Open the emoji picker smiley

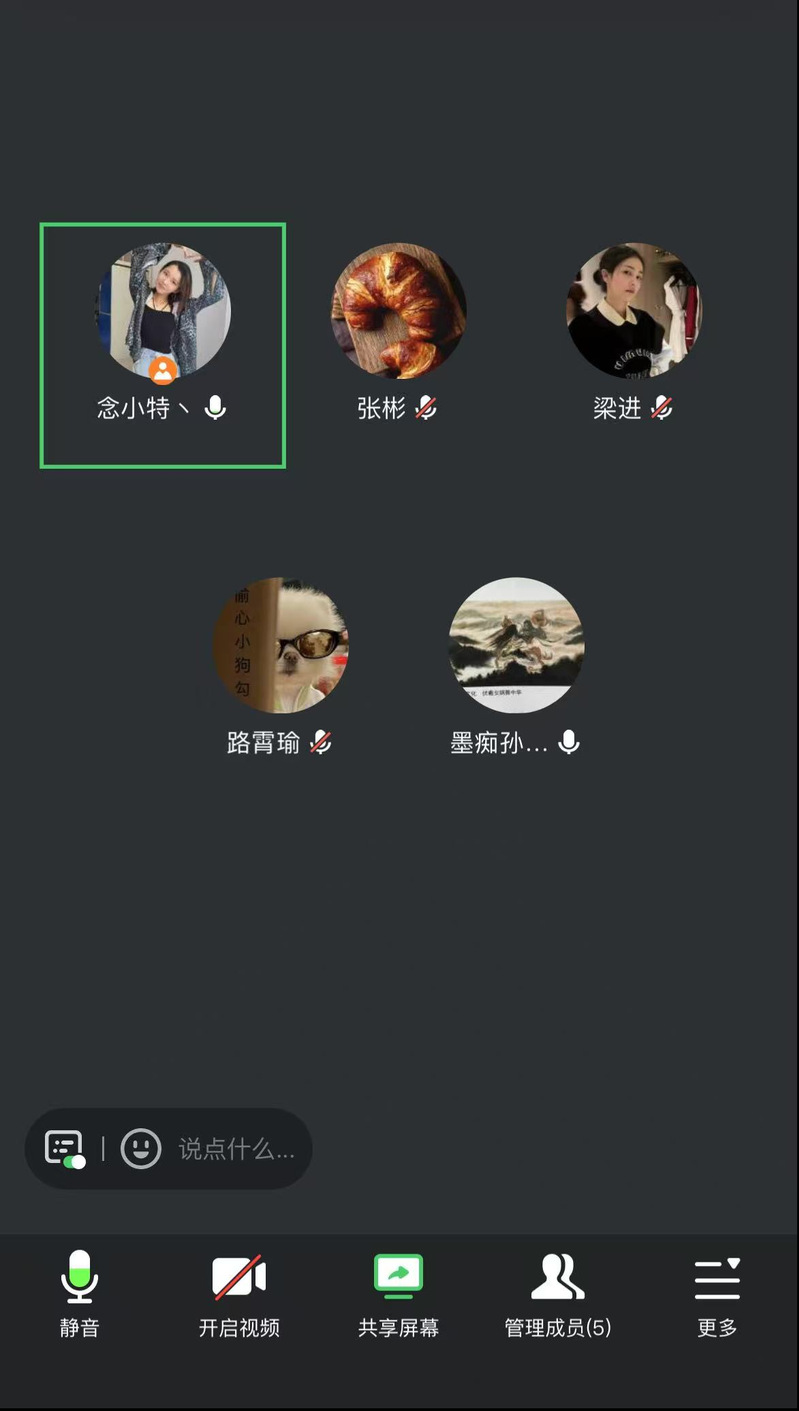pos(141,1148)
